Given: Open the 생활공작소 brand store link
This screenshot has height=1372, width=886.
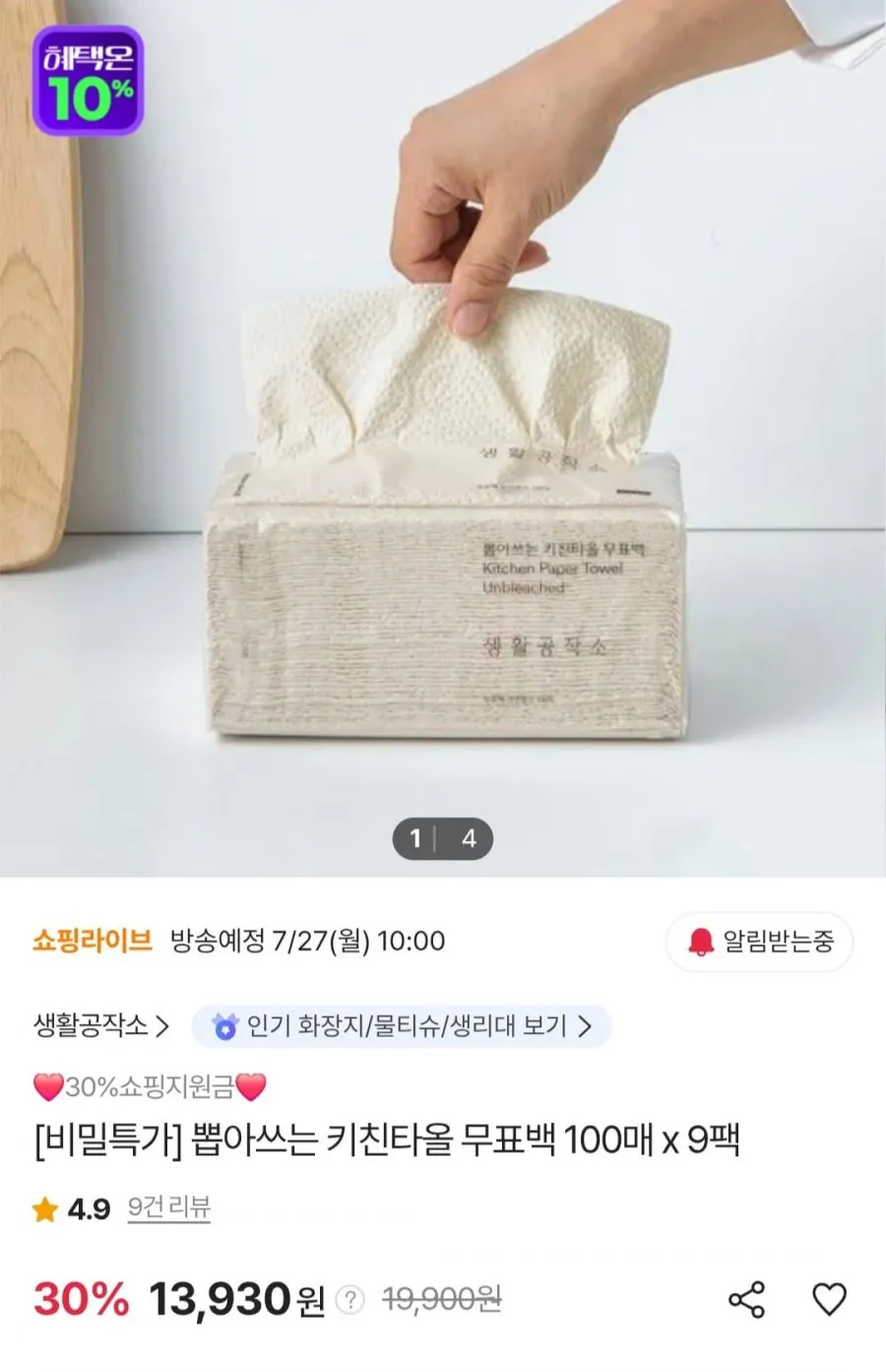Looking at the screenshot, I should (101, 1026).
